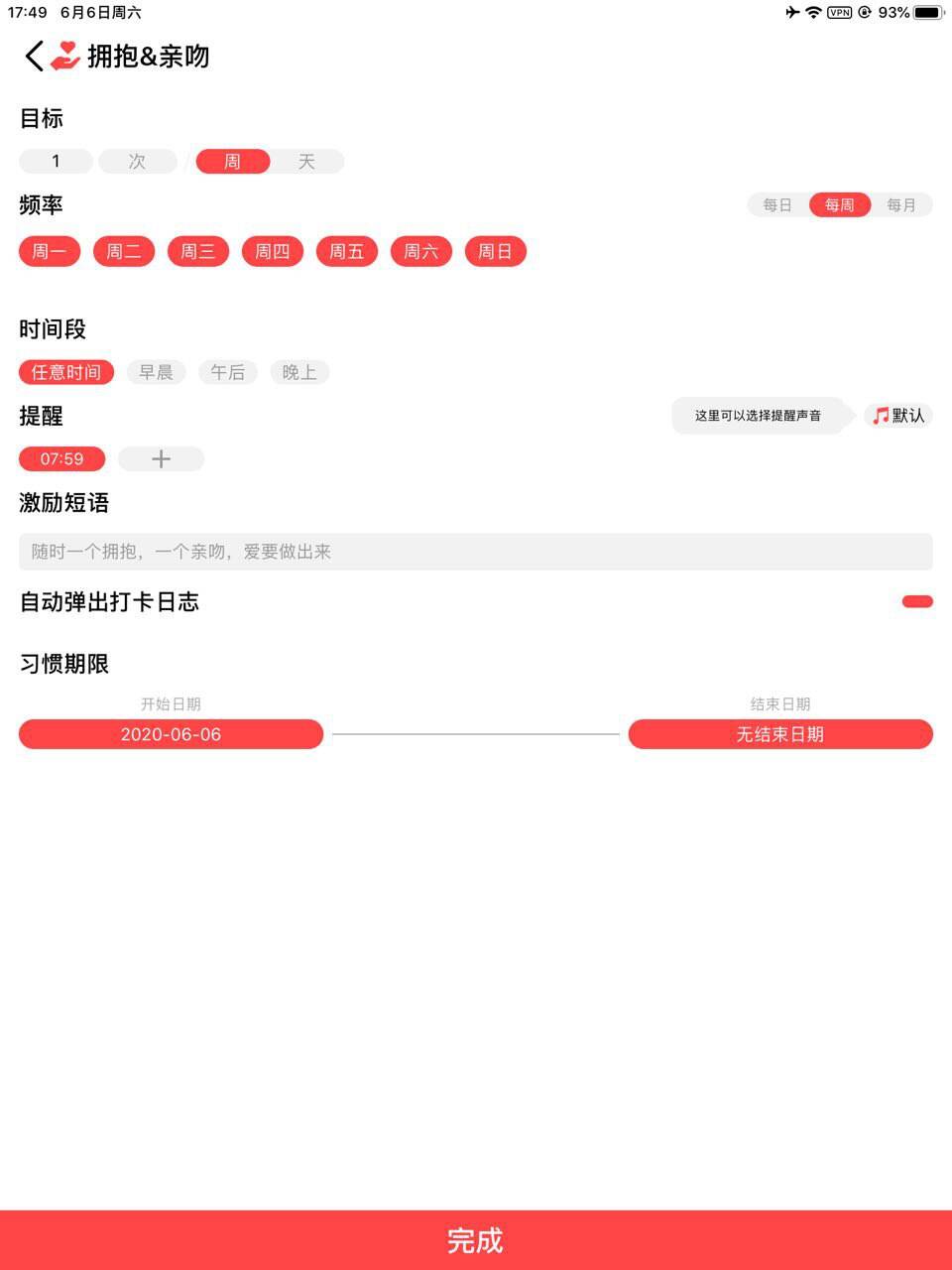Tap the goal count field showing 1
Image resolution: width=952 pixels, height=1270 pixels.
[x=56, y=162]
